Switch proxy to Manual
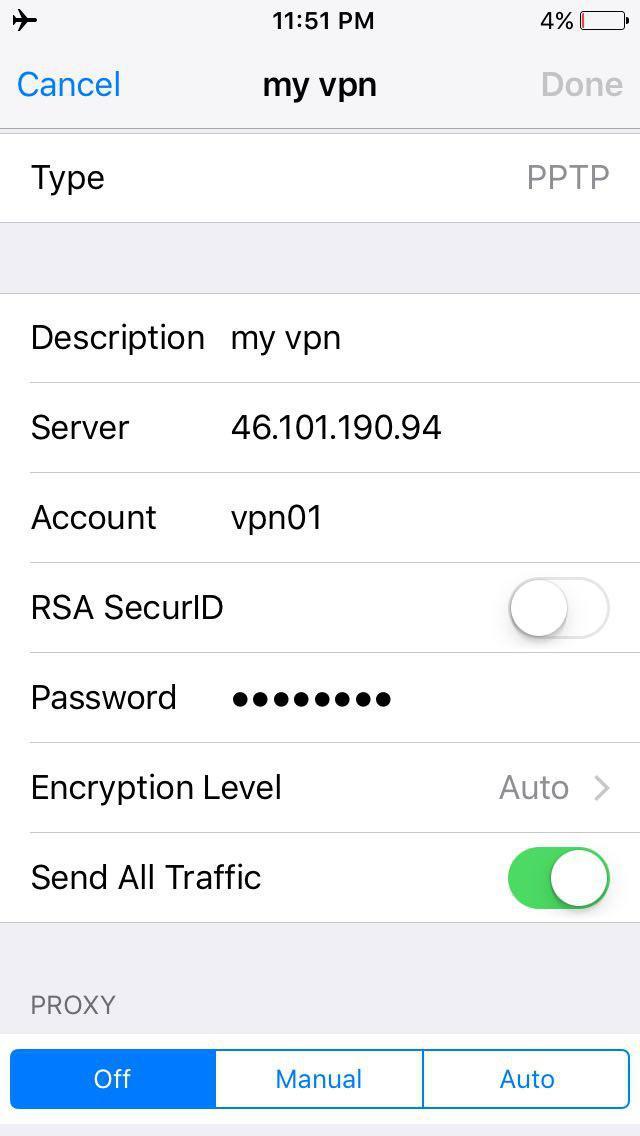Viewport: 640px width, 1136px height. (319, 1079)
